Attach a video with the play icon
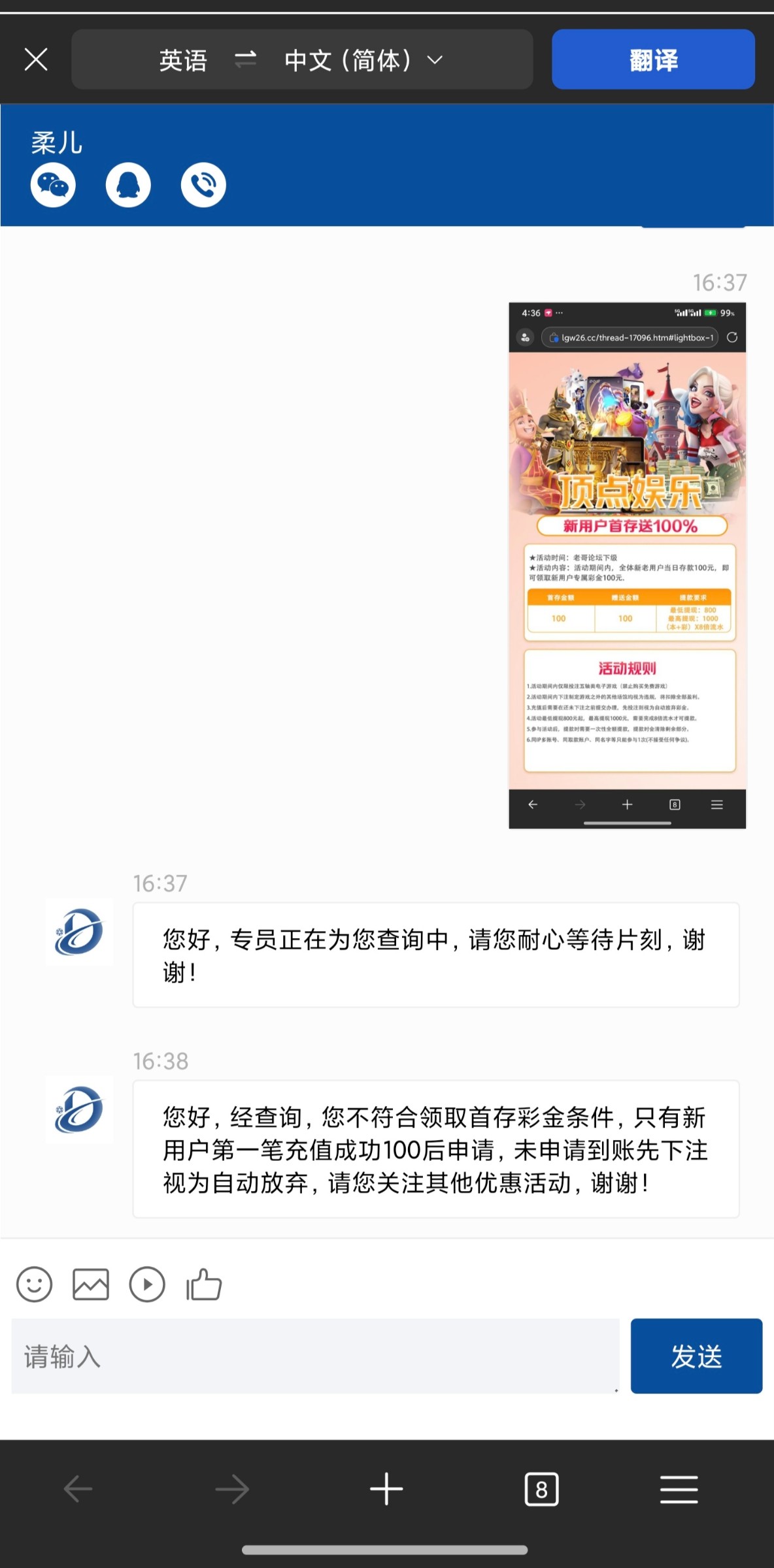This screenshot has height=1568, width=774. pyautogui.click(x=147, y=1284)
